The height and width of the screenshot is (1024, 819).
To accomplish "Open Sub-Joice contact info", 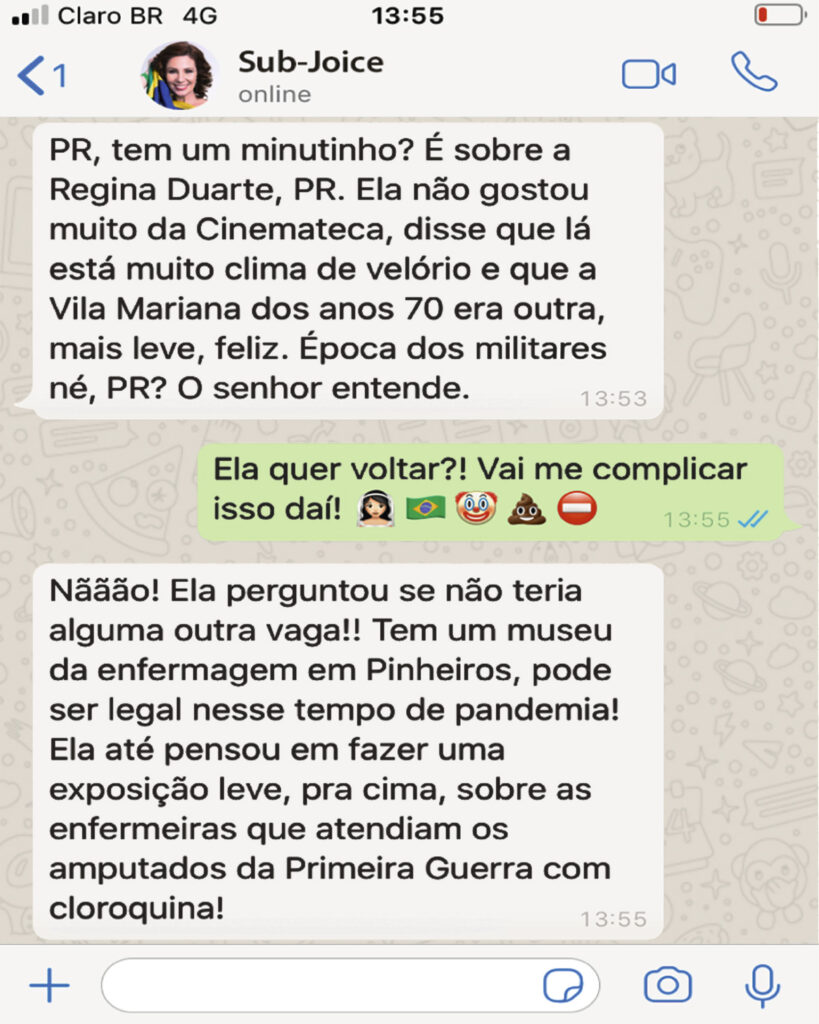I will [310, 76].
